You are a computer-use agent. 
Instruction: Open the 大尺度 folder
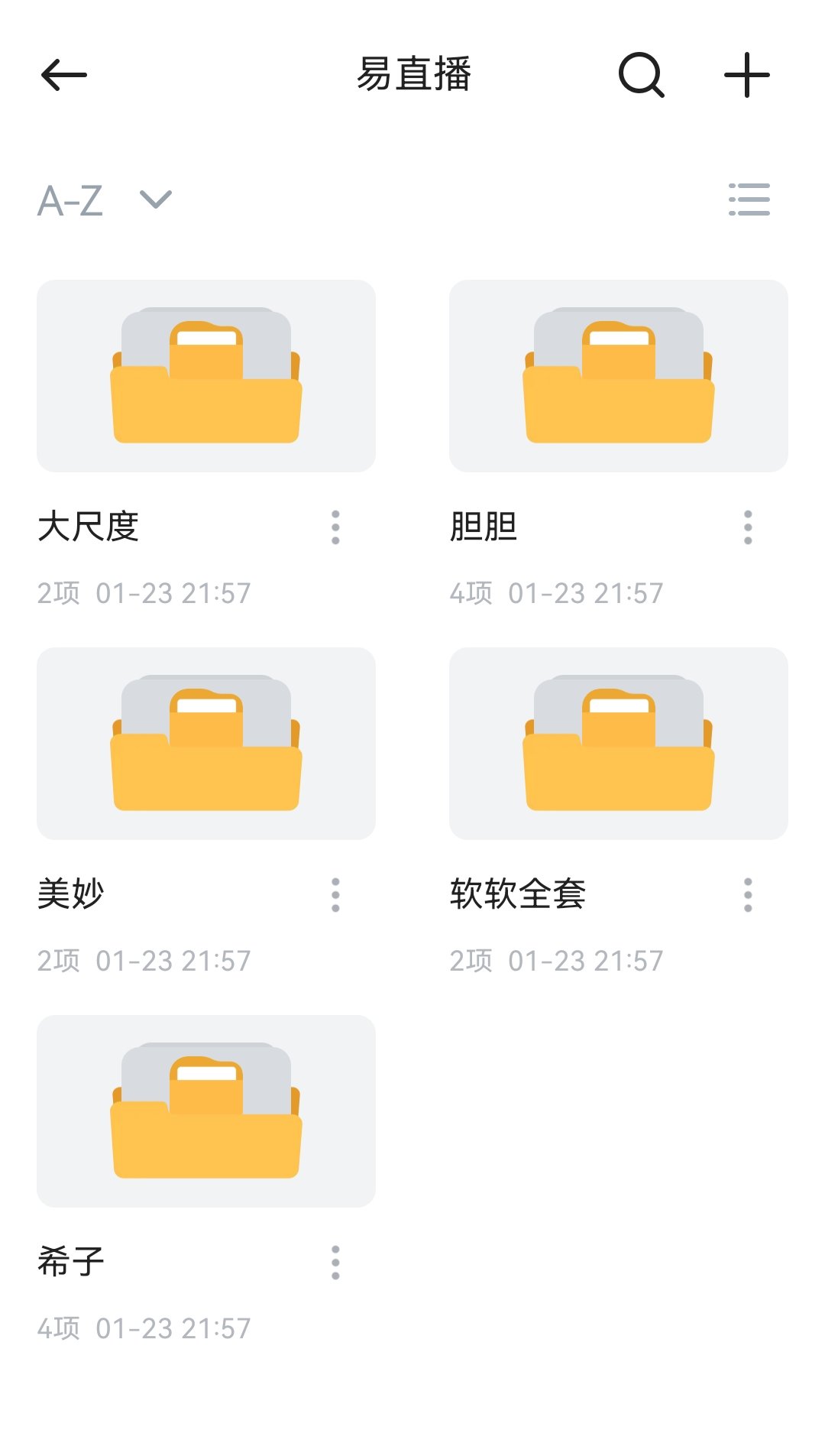[x=206, y=376]
